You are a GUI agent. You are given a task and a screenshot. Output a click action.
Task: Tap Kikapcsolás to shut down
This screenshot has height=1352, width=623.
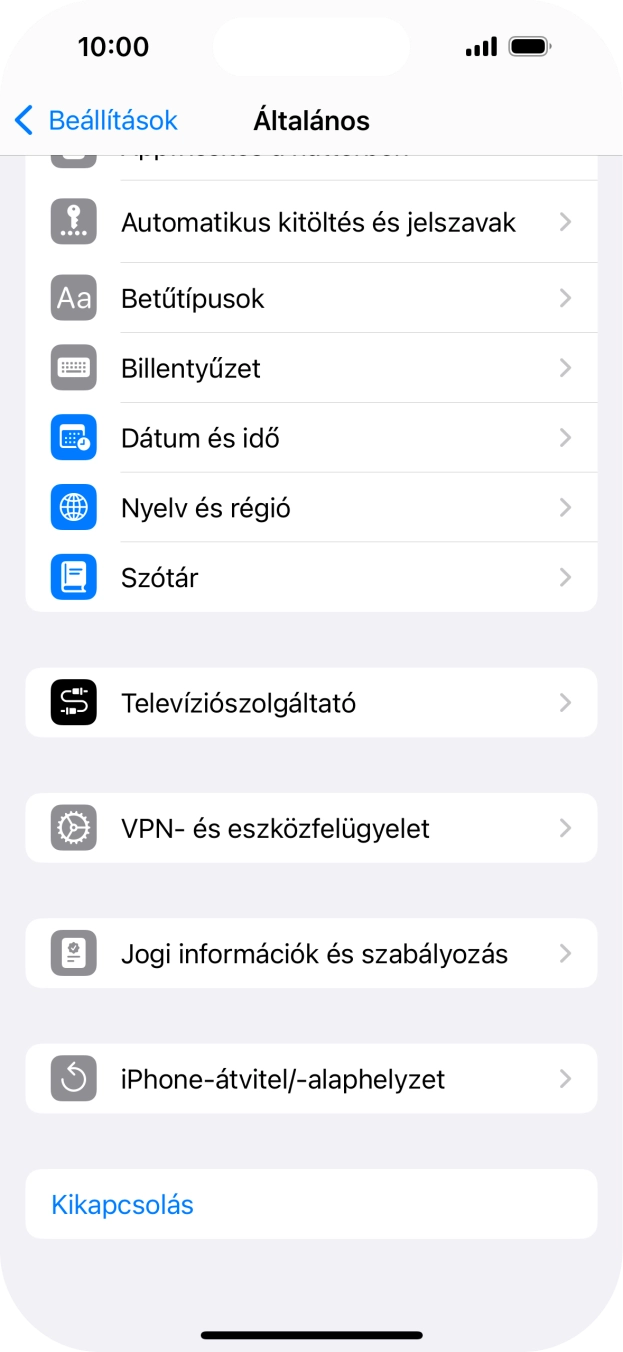123,1205
